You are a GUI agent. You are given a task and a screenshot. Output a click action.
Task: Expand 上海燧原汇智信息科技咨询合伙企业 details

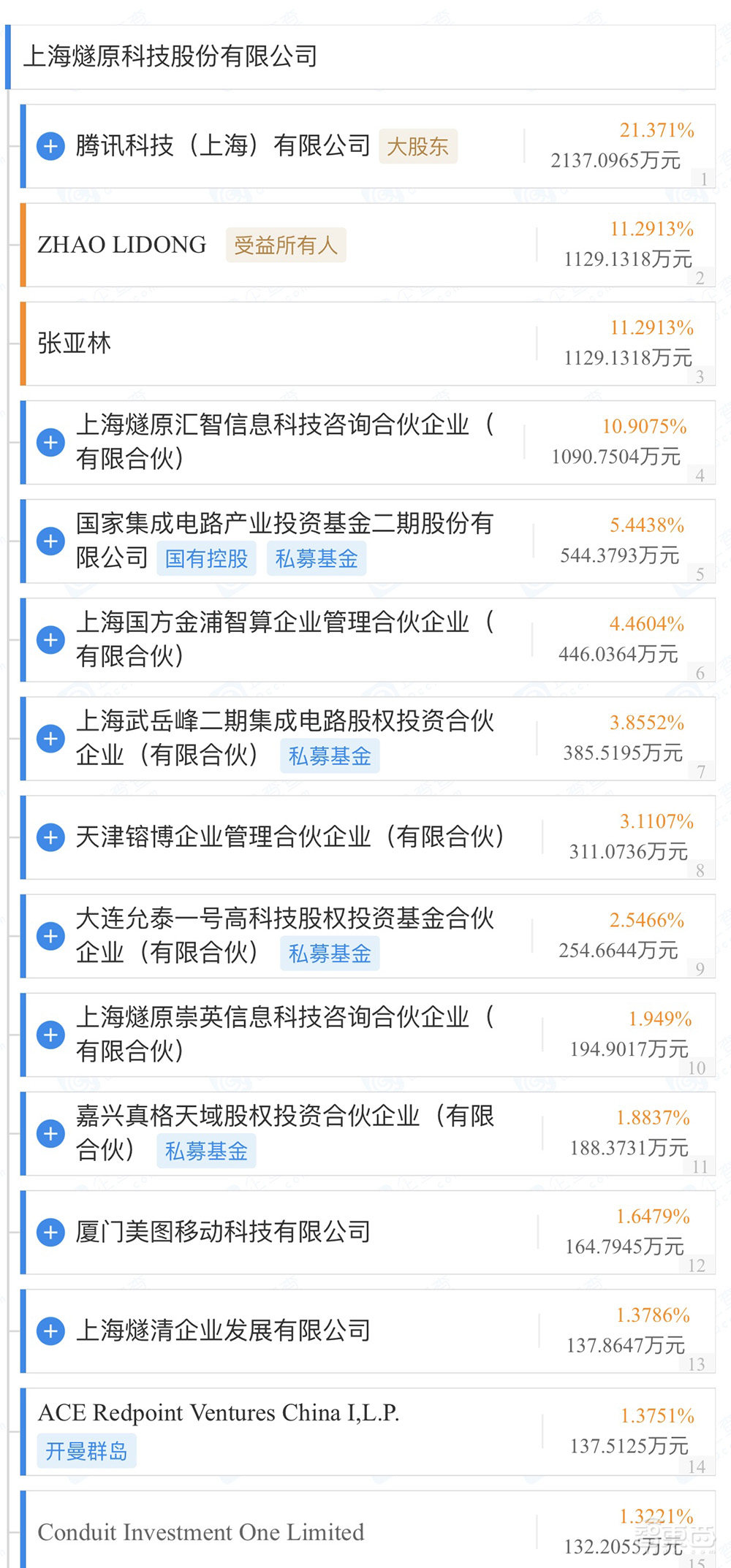50,442
